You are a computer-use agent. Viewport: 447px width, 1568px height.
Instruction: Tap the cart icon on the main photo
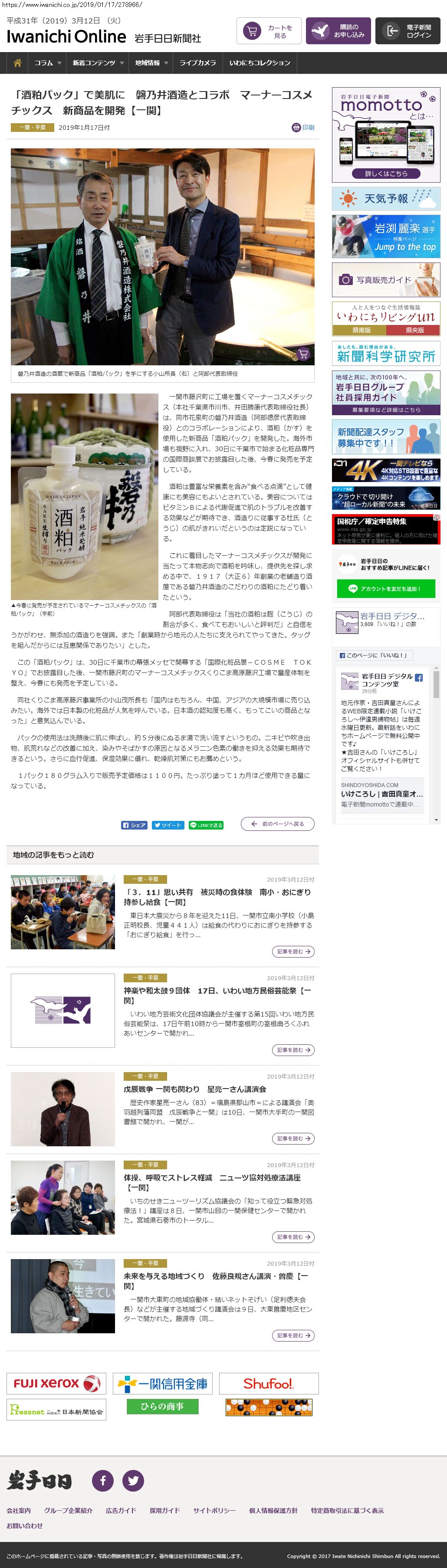[303, 354]
